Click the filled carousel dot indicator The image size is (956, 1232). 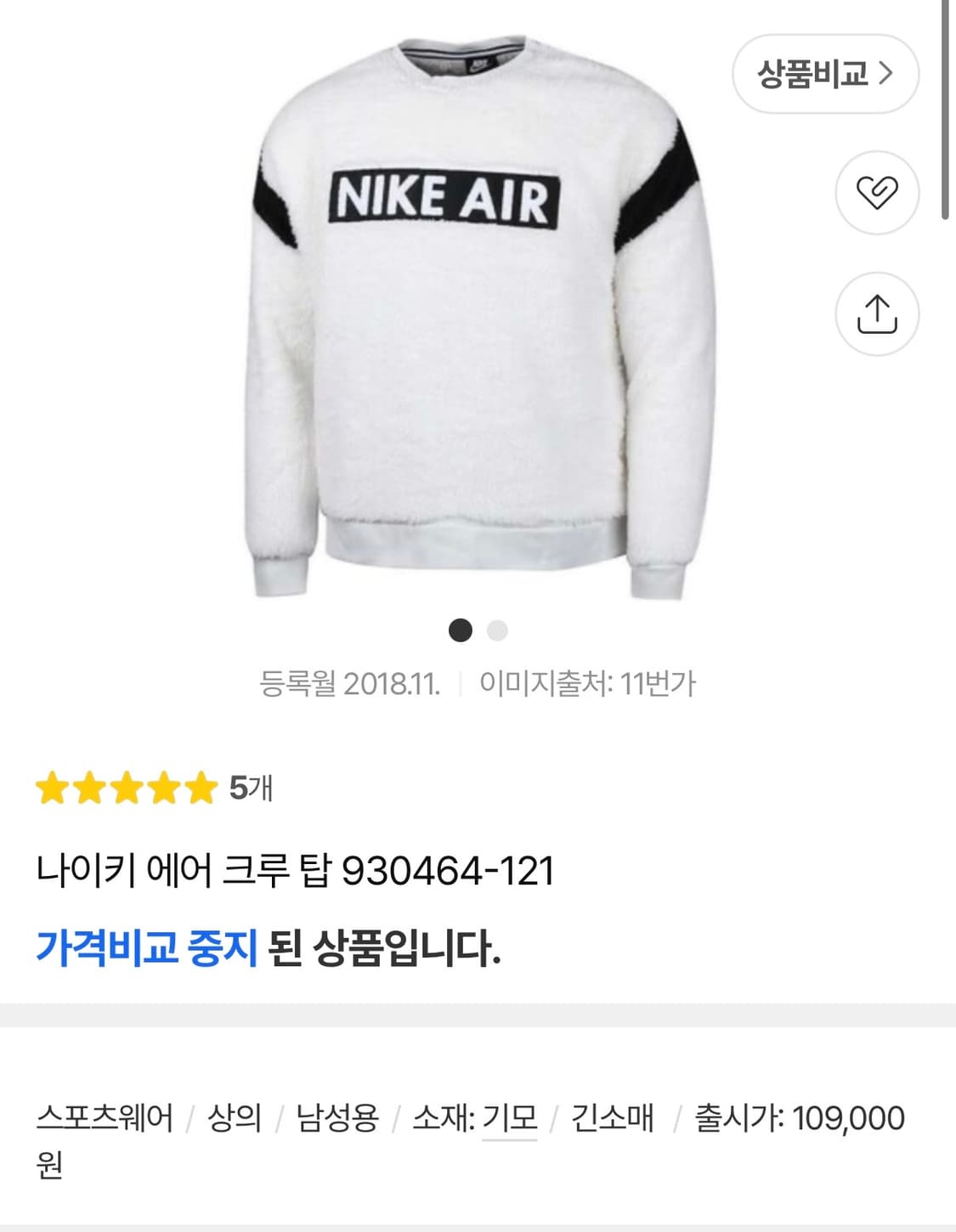461,631
